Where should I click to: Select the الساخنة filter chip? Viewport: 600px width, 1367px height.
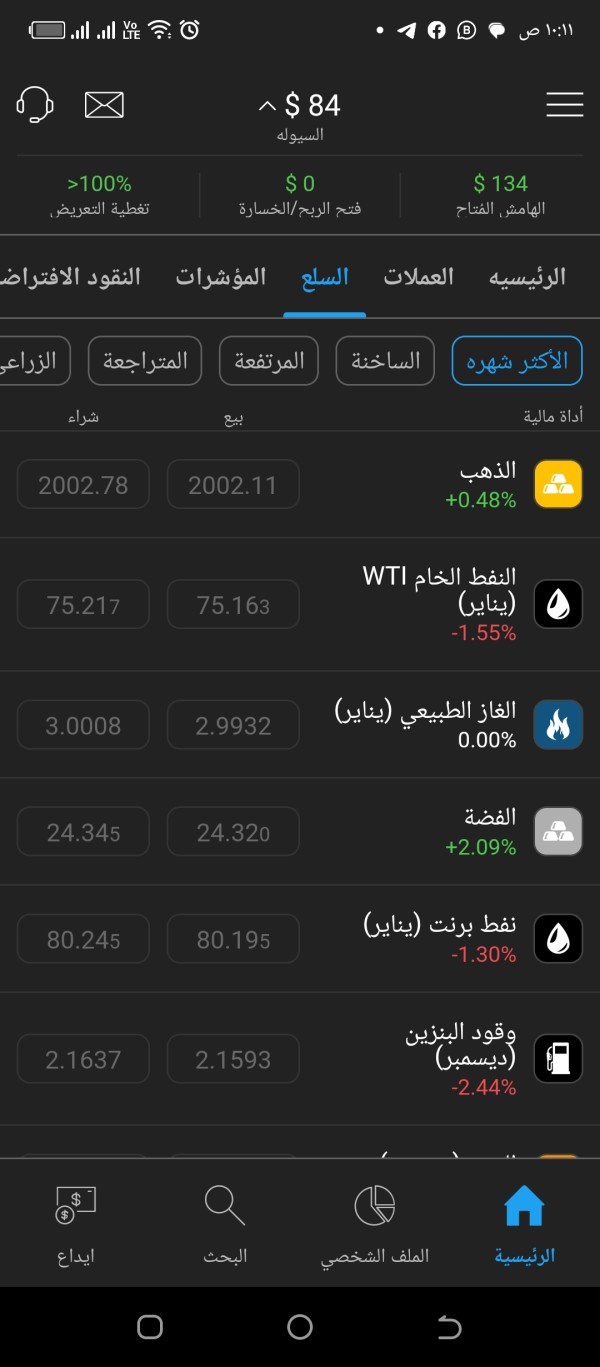pyautogui.click(x=385, y=361)
